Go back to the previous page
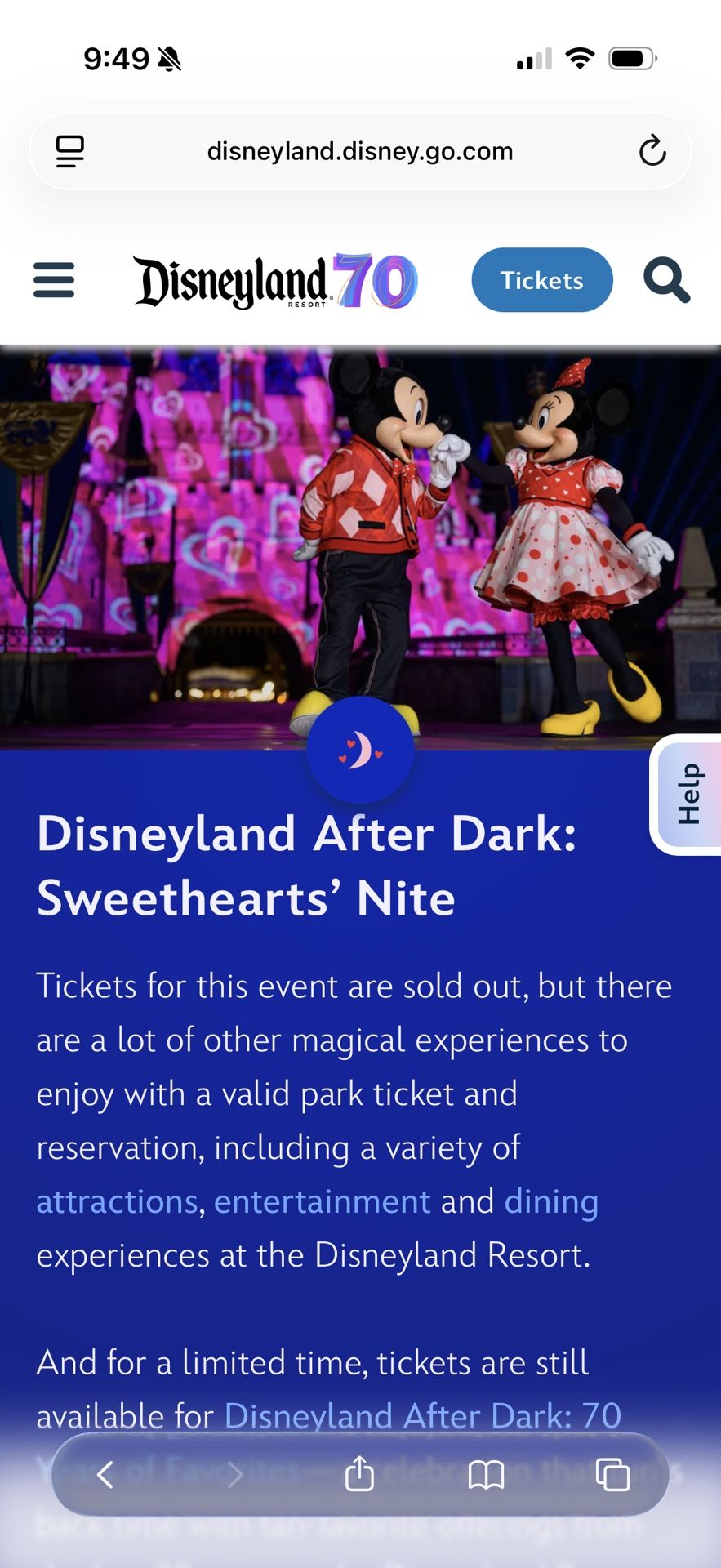The width and height of the screenshot is (721, 1568). 105,1474
